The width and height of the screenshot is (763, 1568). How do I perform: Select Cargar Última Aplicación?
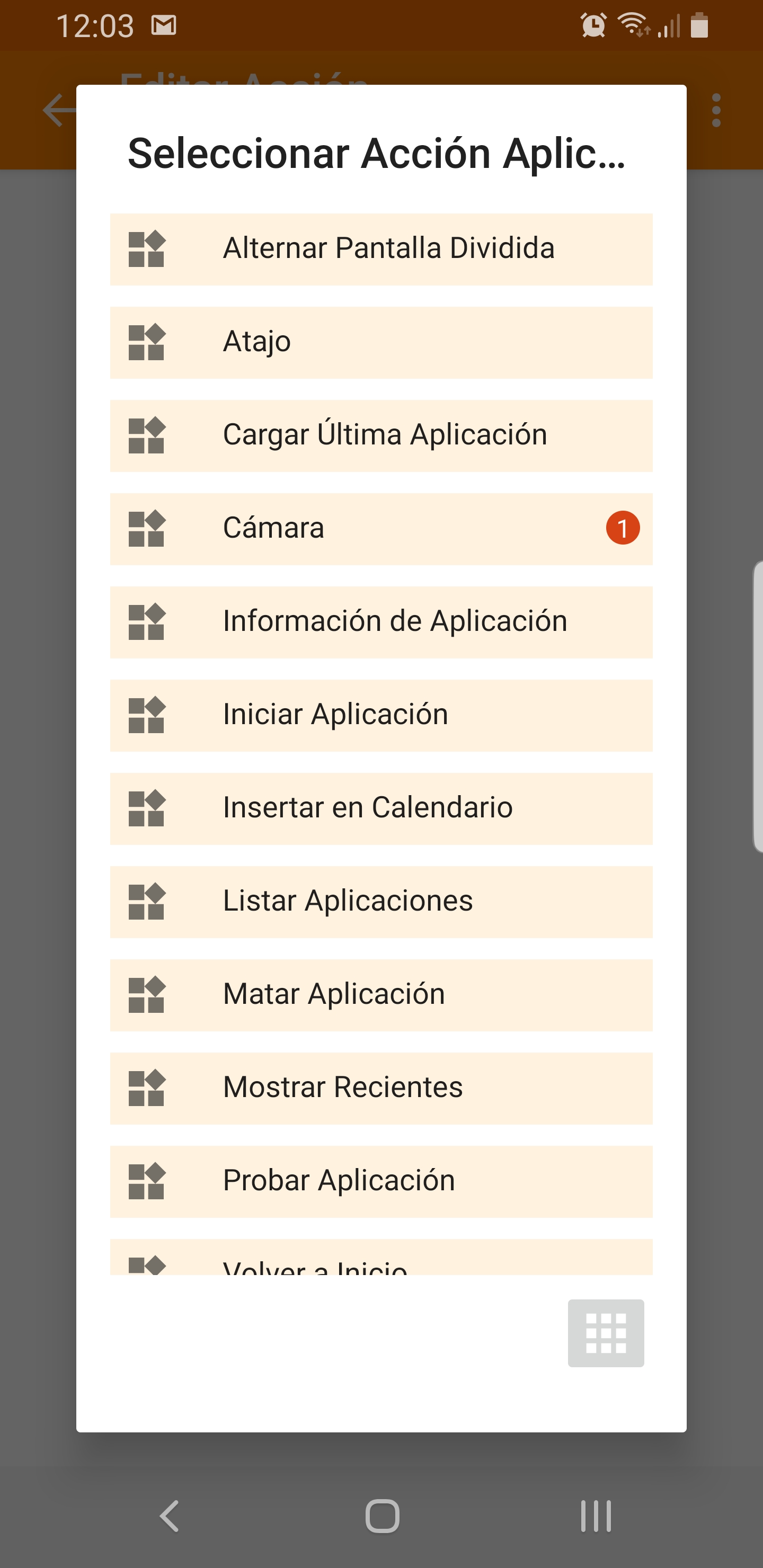[x=381, y=435]
